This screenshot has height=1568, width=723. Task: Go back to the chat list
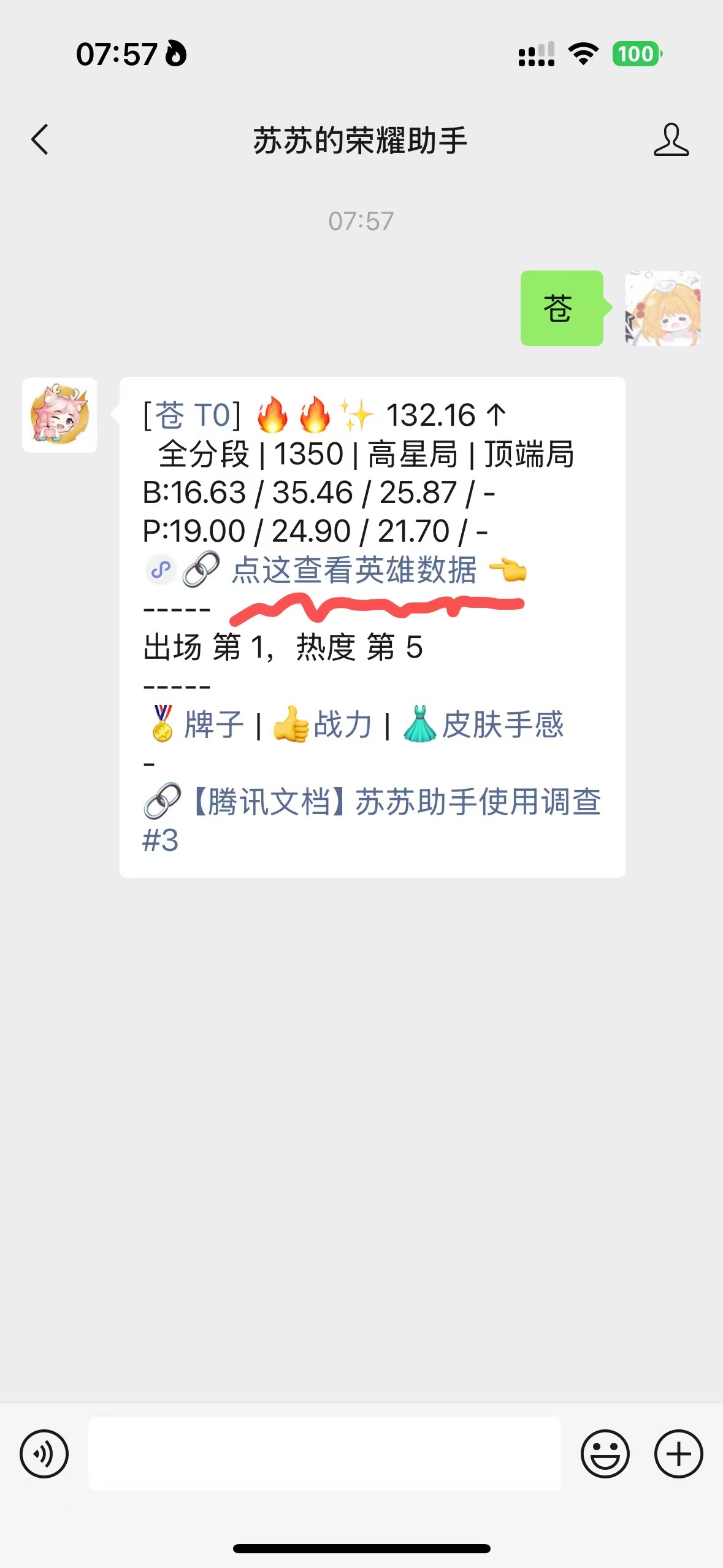40,140
